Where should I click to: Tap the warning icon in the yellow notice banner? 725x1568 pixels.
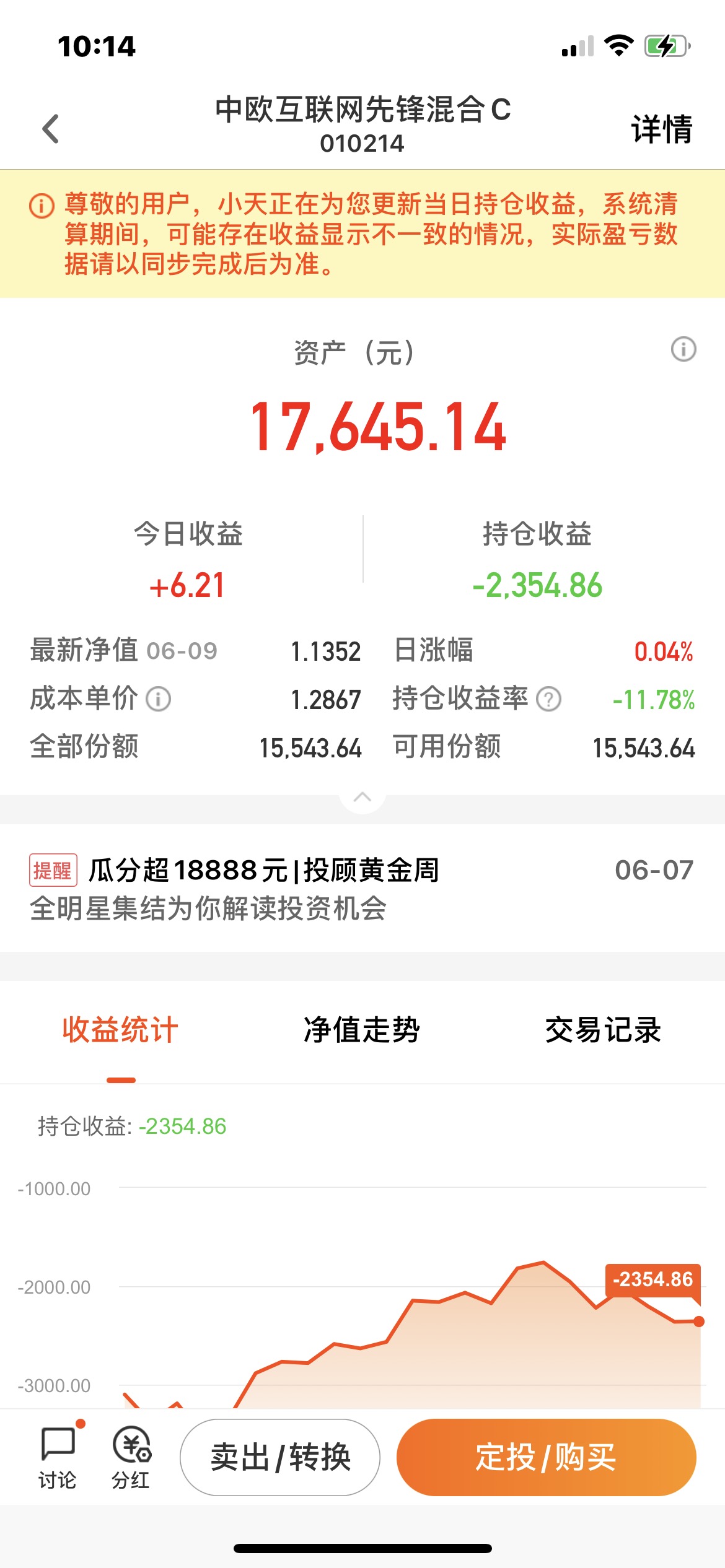(41, 205)
